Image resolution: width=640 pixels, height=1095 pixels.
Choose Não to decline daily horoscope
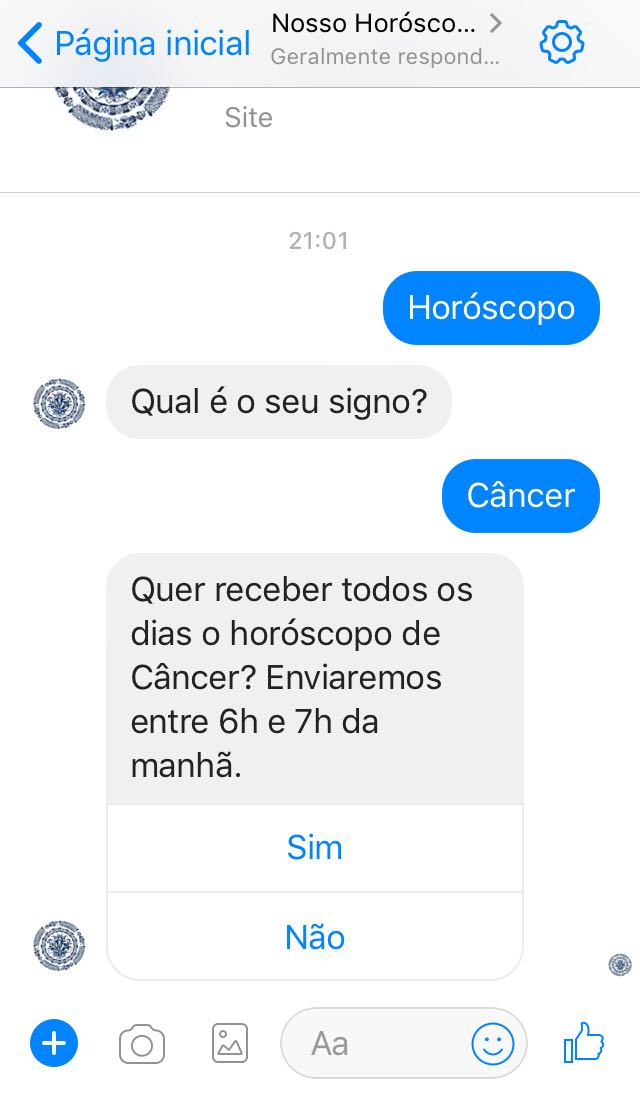(x=314, y=937)
